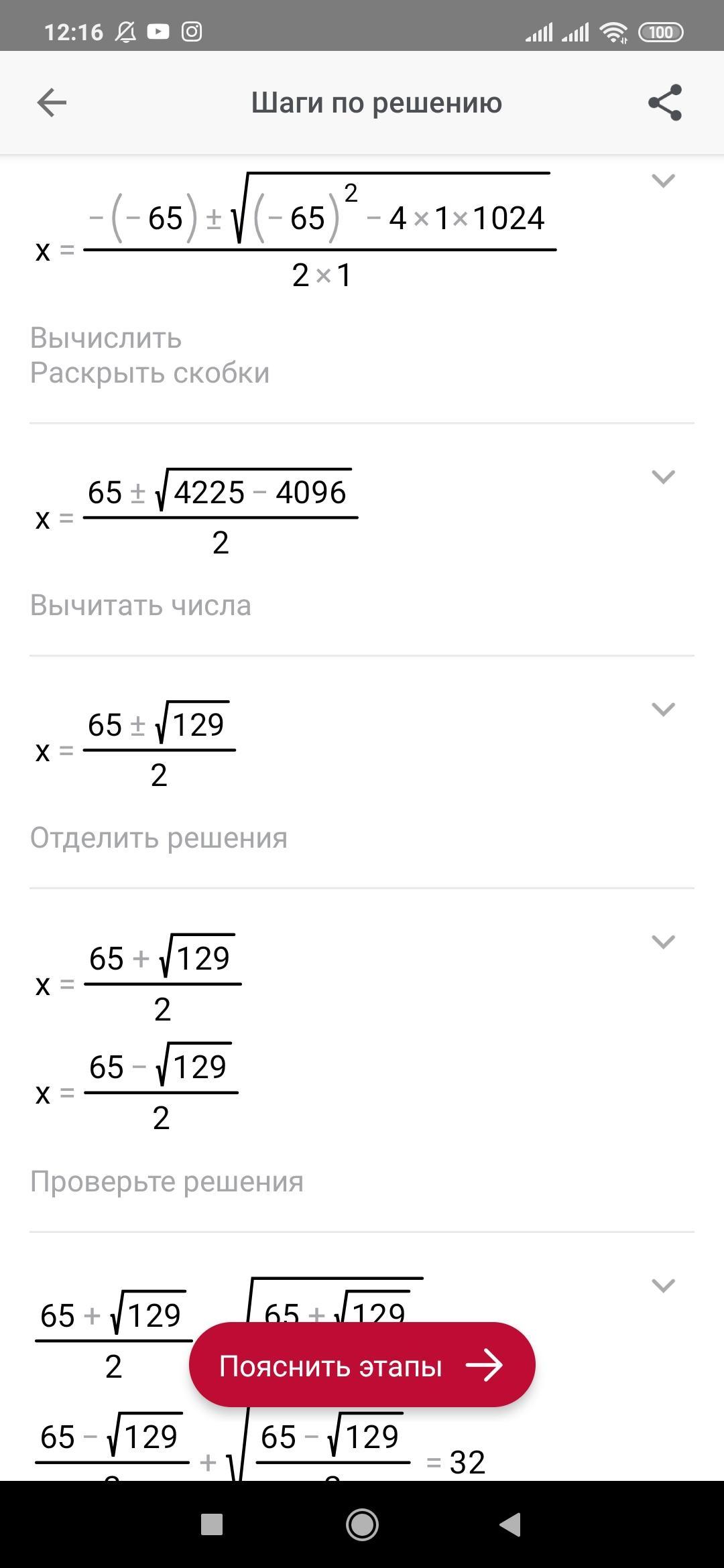
Task: Expand the step 'Проверьте решения'
Action: 663,941
